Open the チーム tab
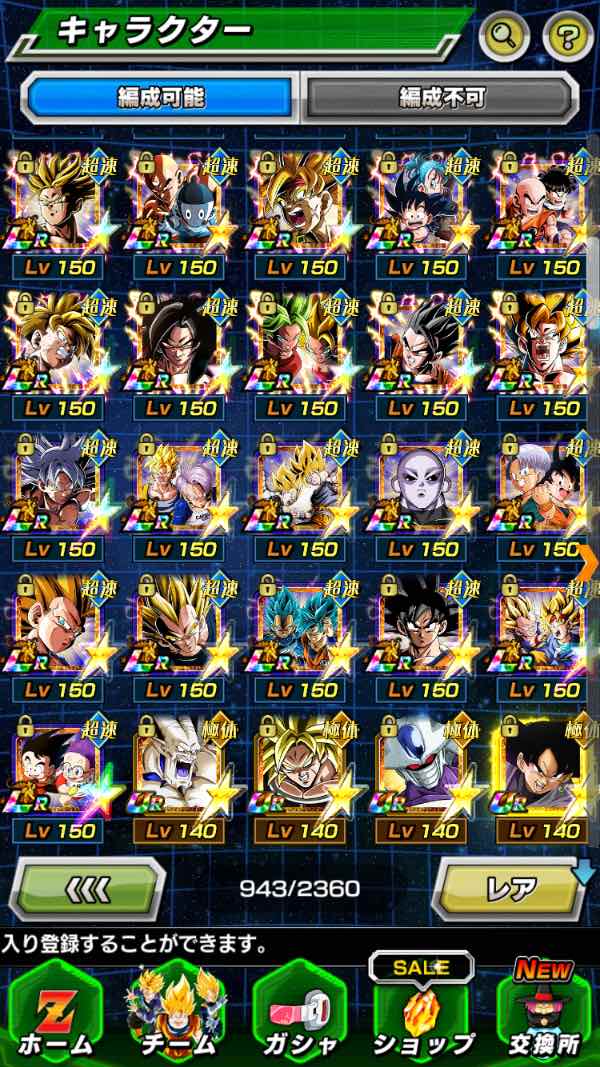 175,1013
